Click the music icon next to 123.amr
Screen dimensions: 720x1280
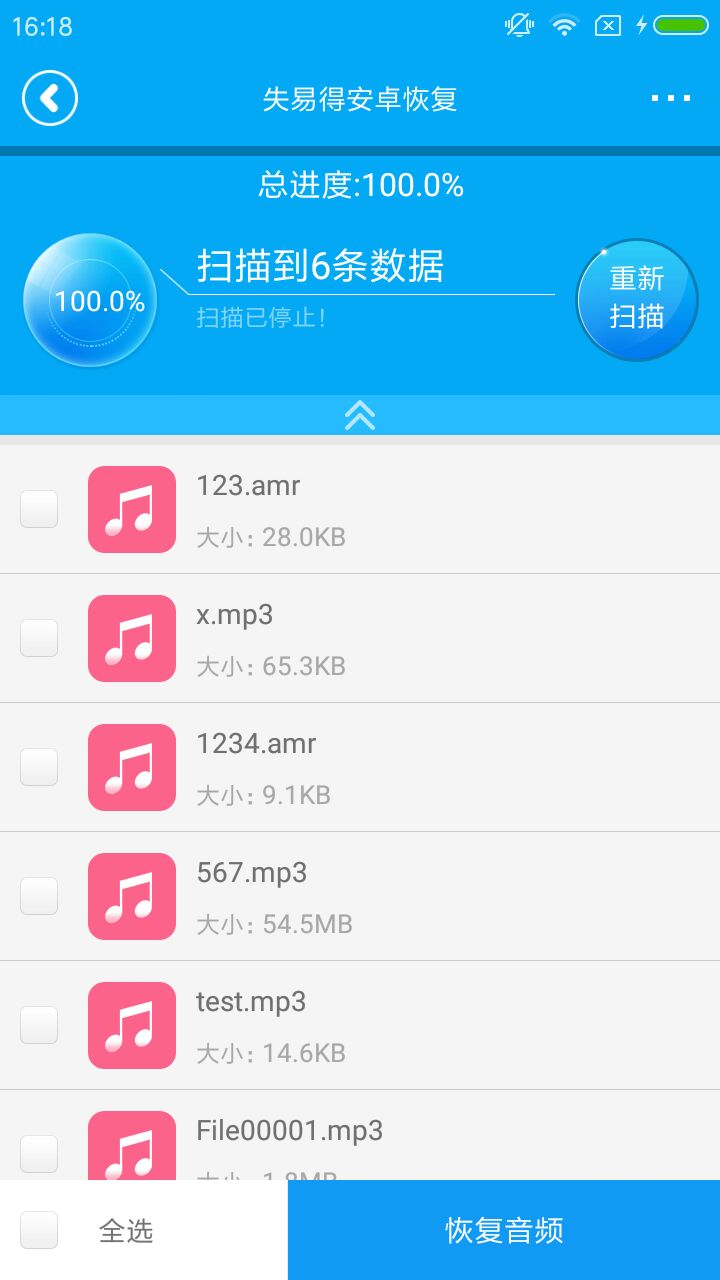(x=131, y=509)
